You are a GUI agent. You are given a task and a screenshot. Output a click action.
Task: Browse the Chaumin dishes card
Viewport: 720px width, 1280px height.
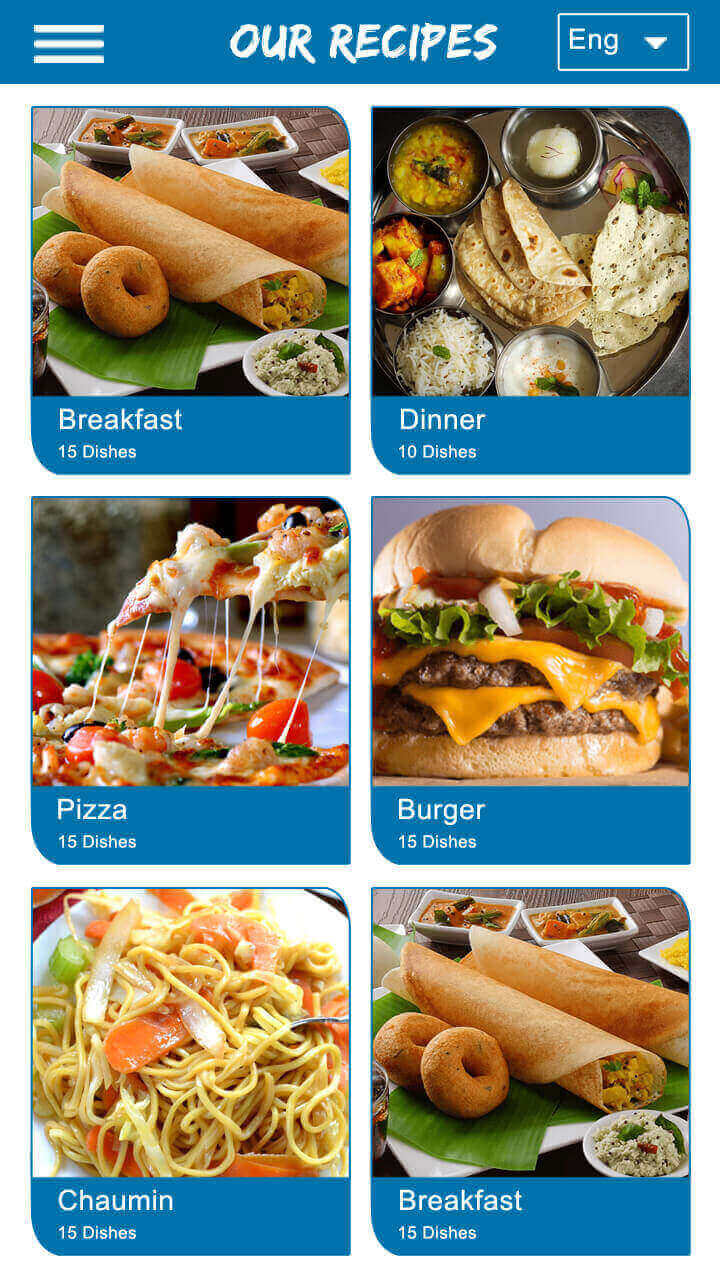coord(190,1070)
